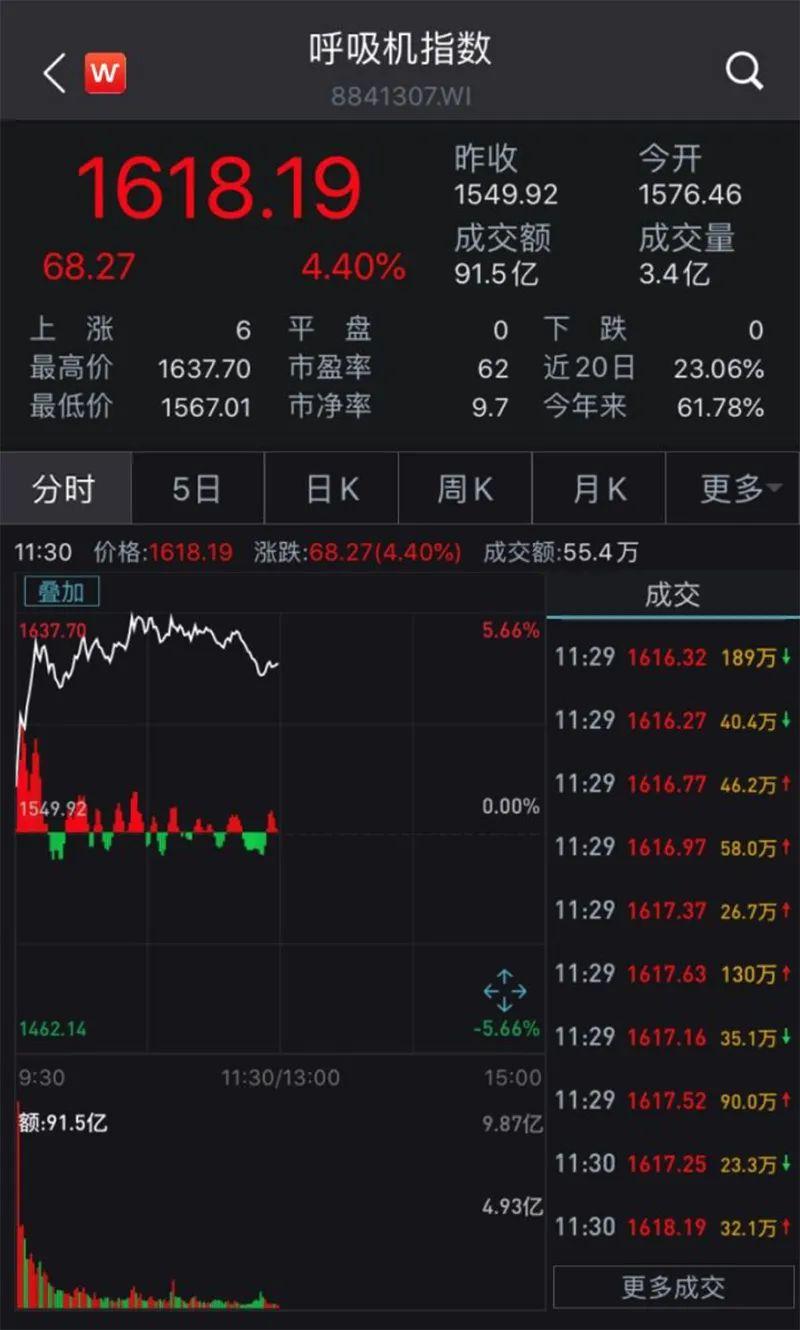Switch to the 5日 chart tab
Image resolution: width=800 pixels, height=1330 pixels.
[197, 489]
